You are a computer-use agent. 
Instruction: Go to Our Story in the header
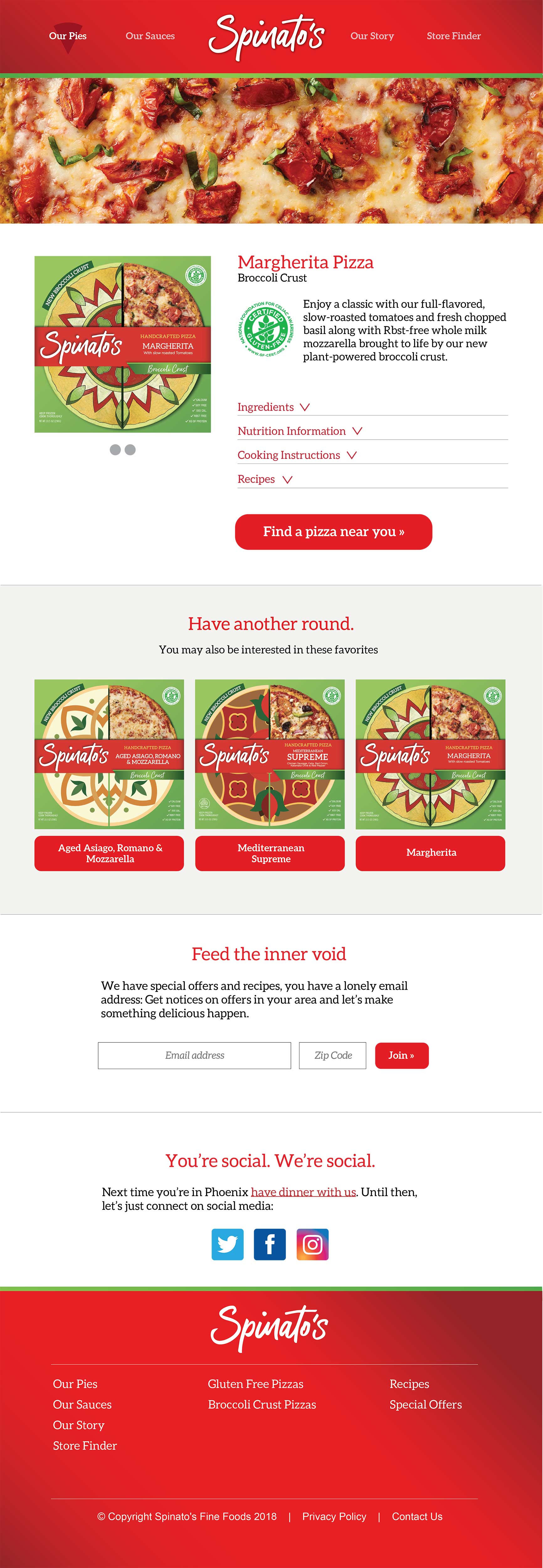pos(372,36)
